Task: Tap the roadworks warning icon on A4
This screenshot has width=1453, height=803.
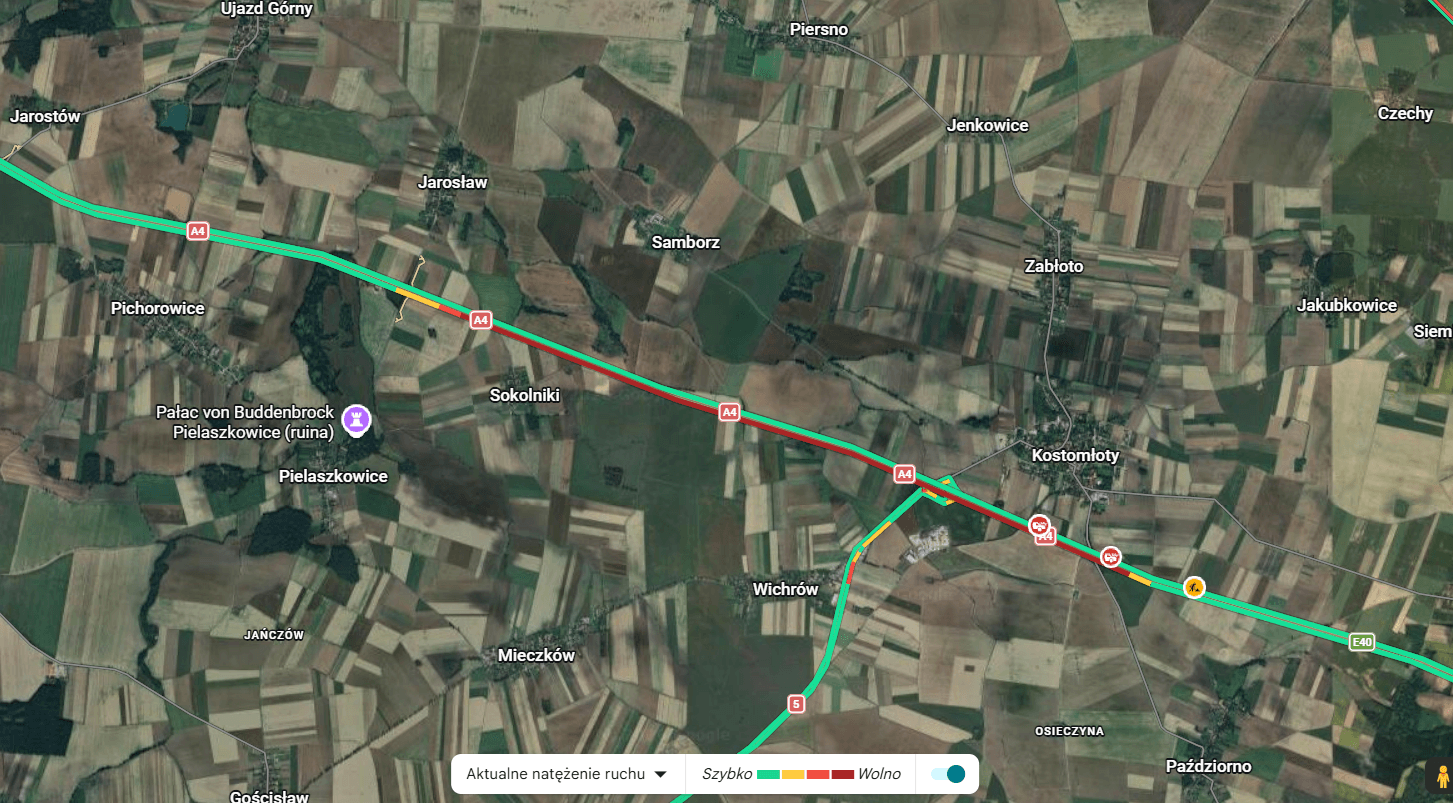Action: coord(1193,587)
